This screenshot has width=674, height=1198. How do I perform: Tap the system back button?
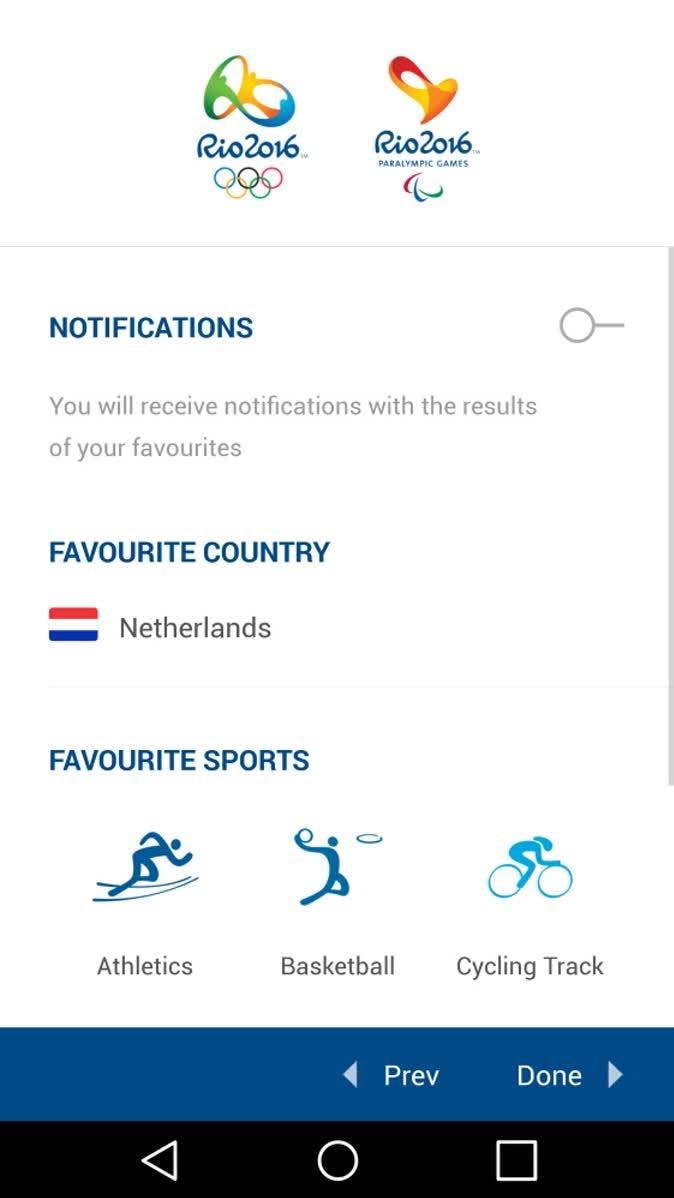coord(160,1161)
